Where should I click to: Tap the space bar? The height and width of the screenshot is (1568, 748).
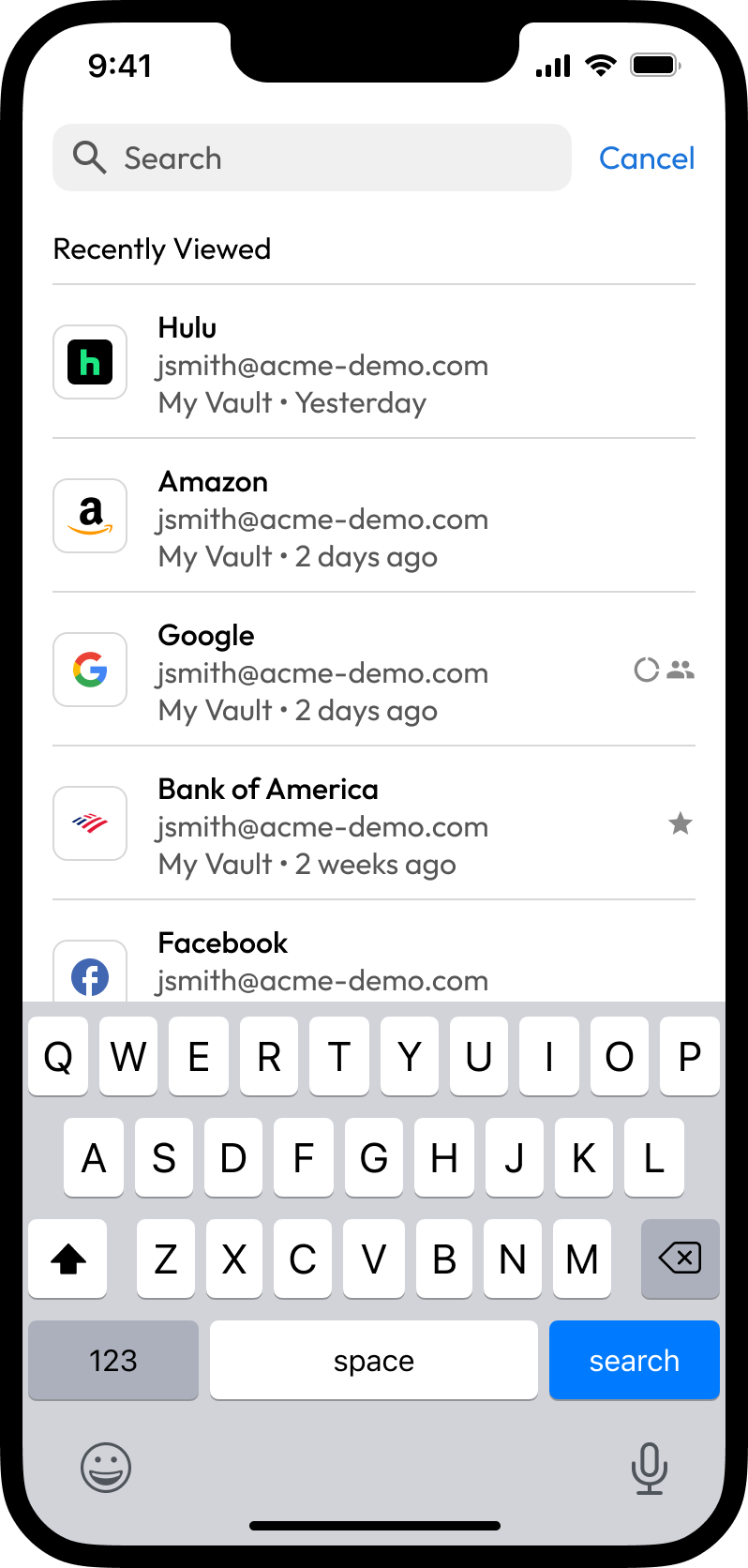pyautogui.click(x=373, y=1360)
